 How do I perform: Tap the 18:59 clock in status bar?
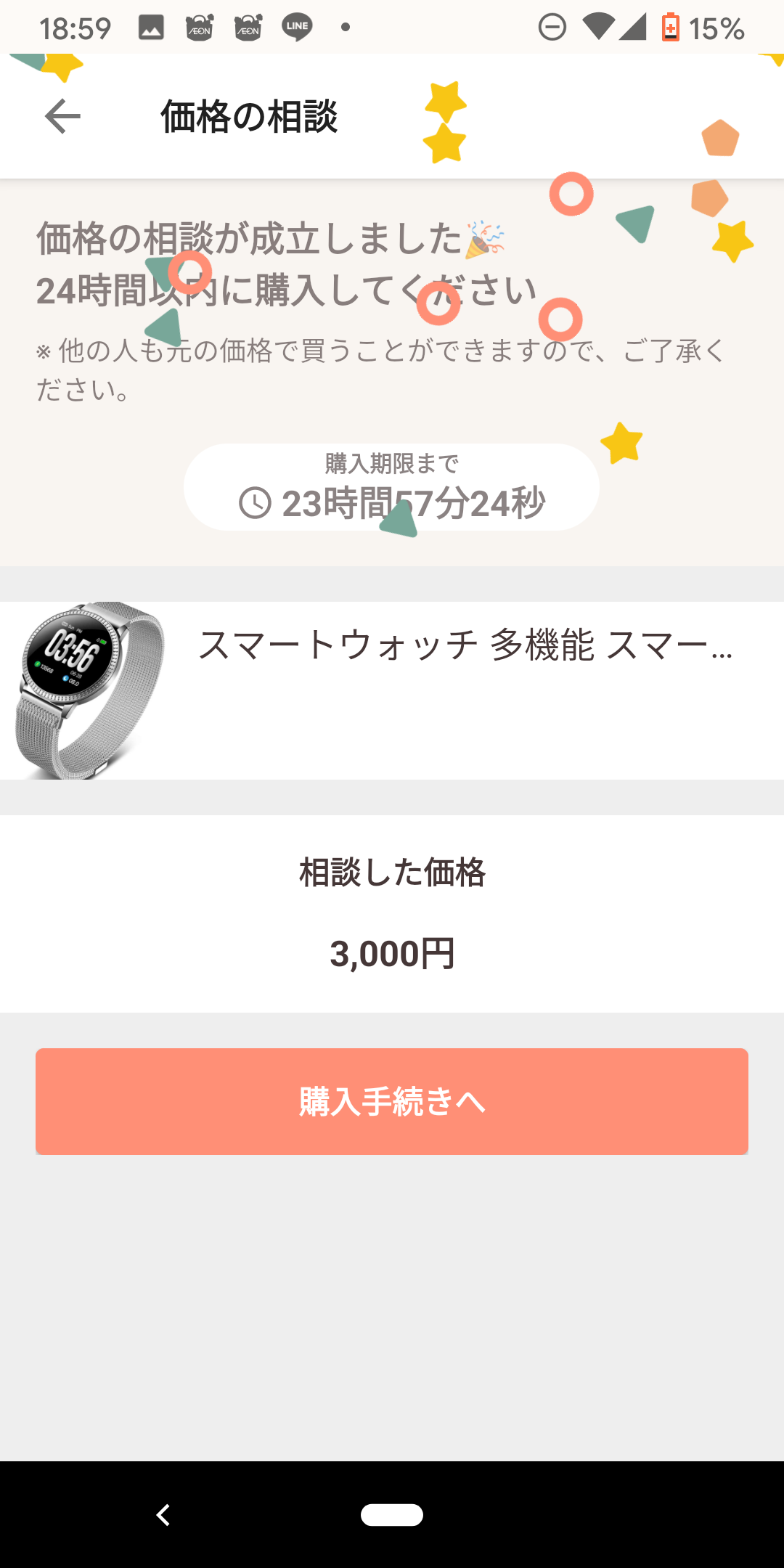(75, 28)
